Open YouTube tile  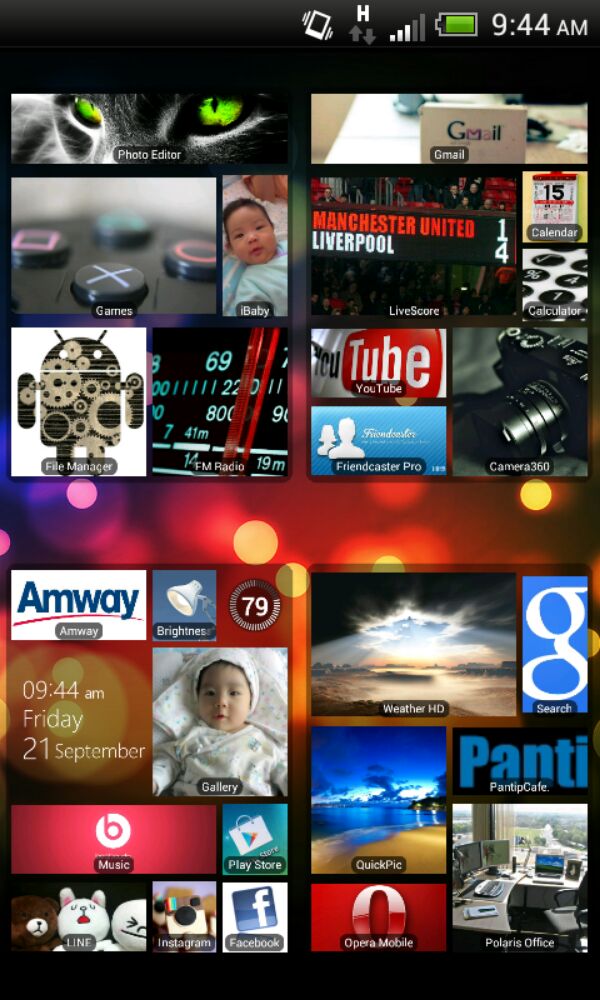coord(378,362)
